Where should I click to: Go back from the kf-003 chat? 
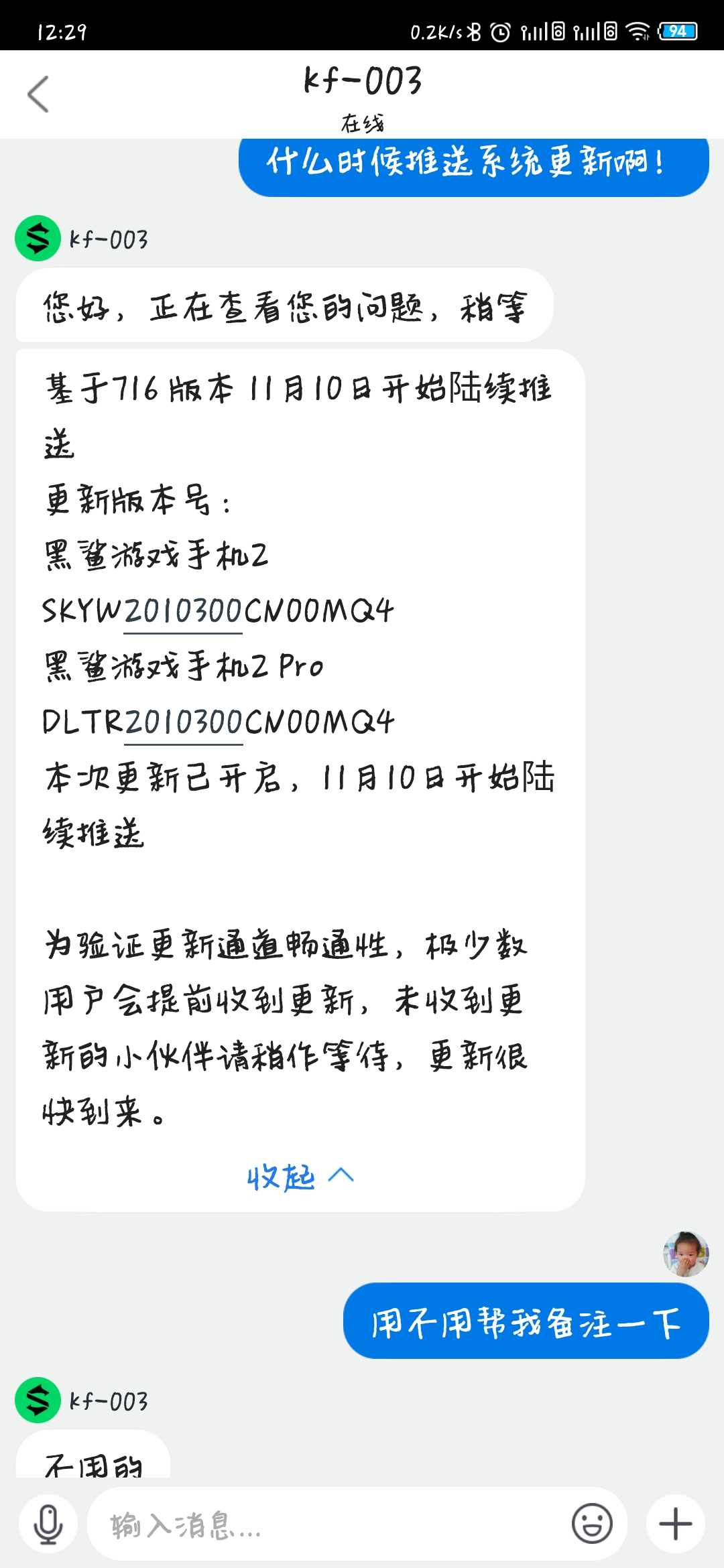[x=38, y=94]
